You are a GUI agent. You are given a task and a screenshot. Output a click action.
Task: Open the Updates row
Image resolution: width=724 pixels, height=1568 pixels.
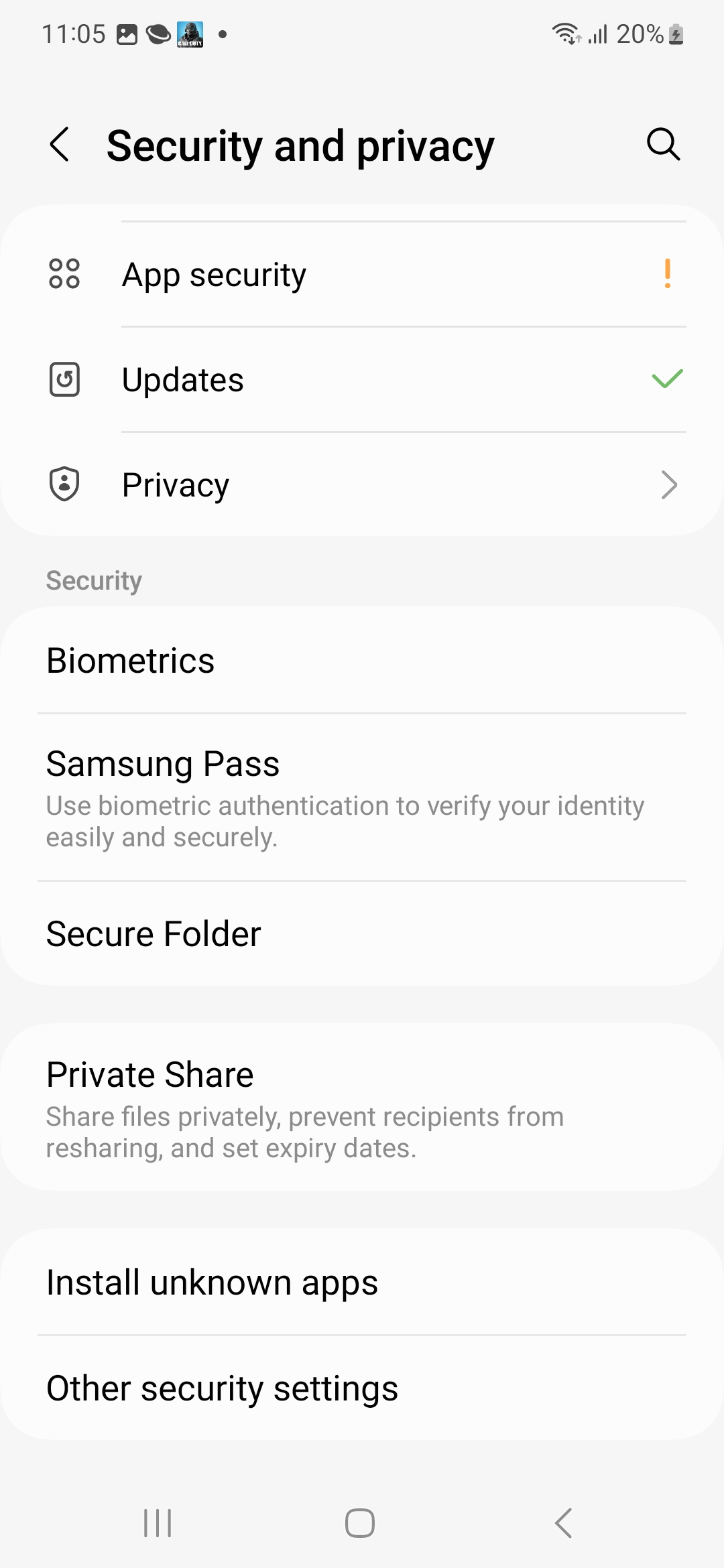click(362, 380)
